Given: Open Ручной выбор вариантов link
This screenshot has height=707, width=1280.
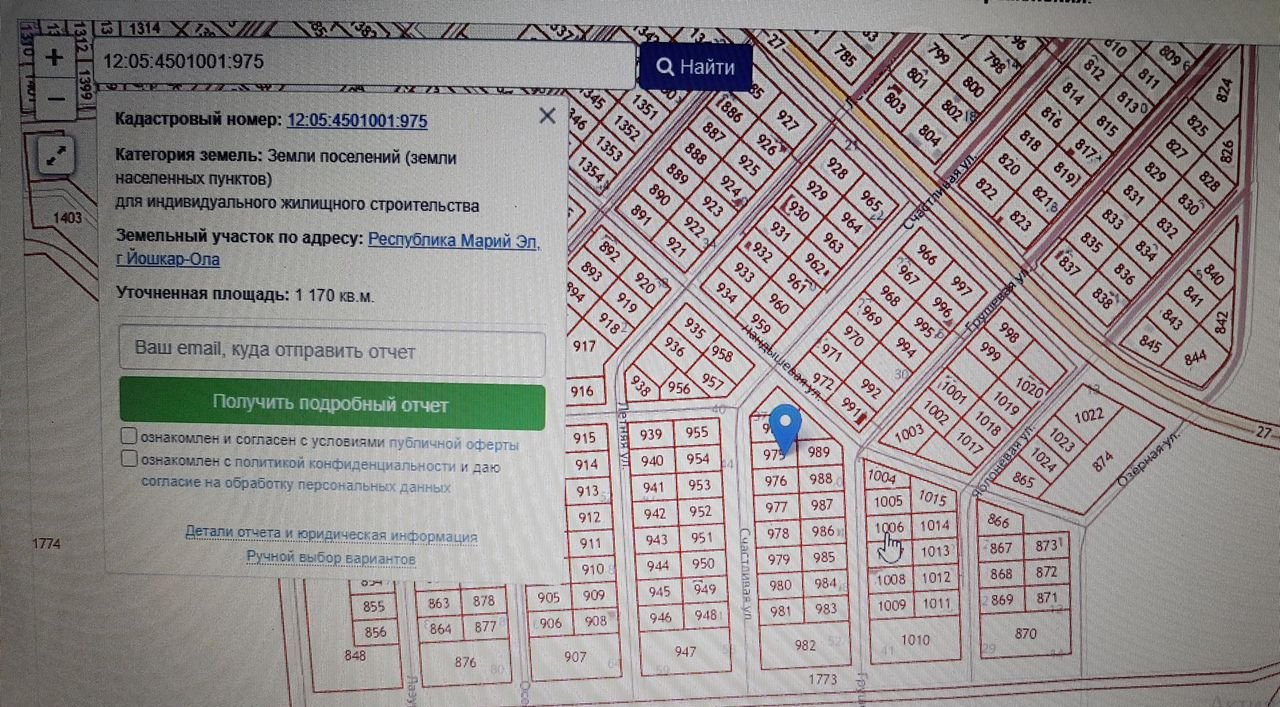Looking at the screenshot, I should (x=331, y=558).
